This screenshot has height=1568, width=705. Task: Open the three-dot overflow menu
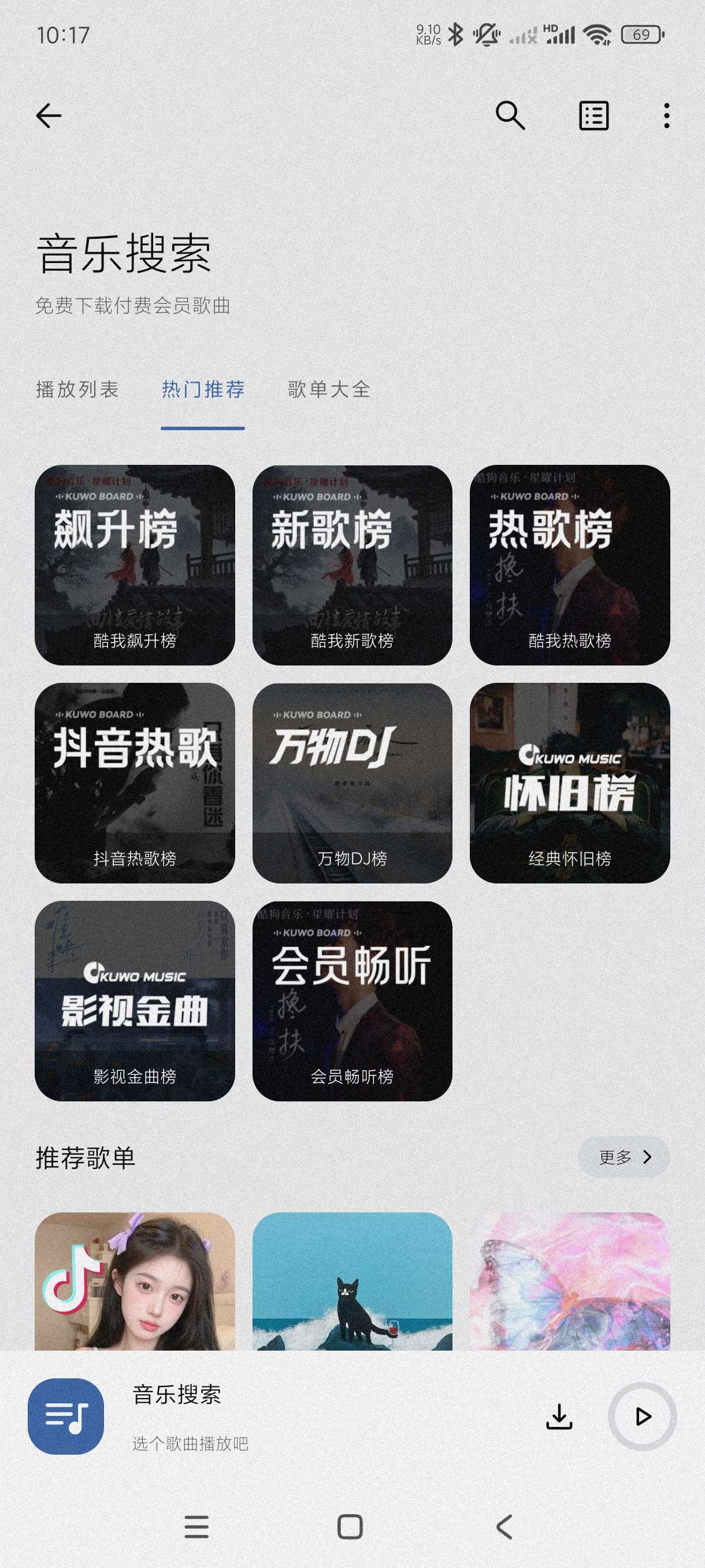(667, 116)
